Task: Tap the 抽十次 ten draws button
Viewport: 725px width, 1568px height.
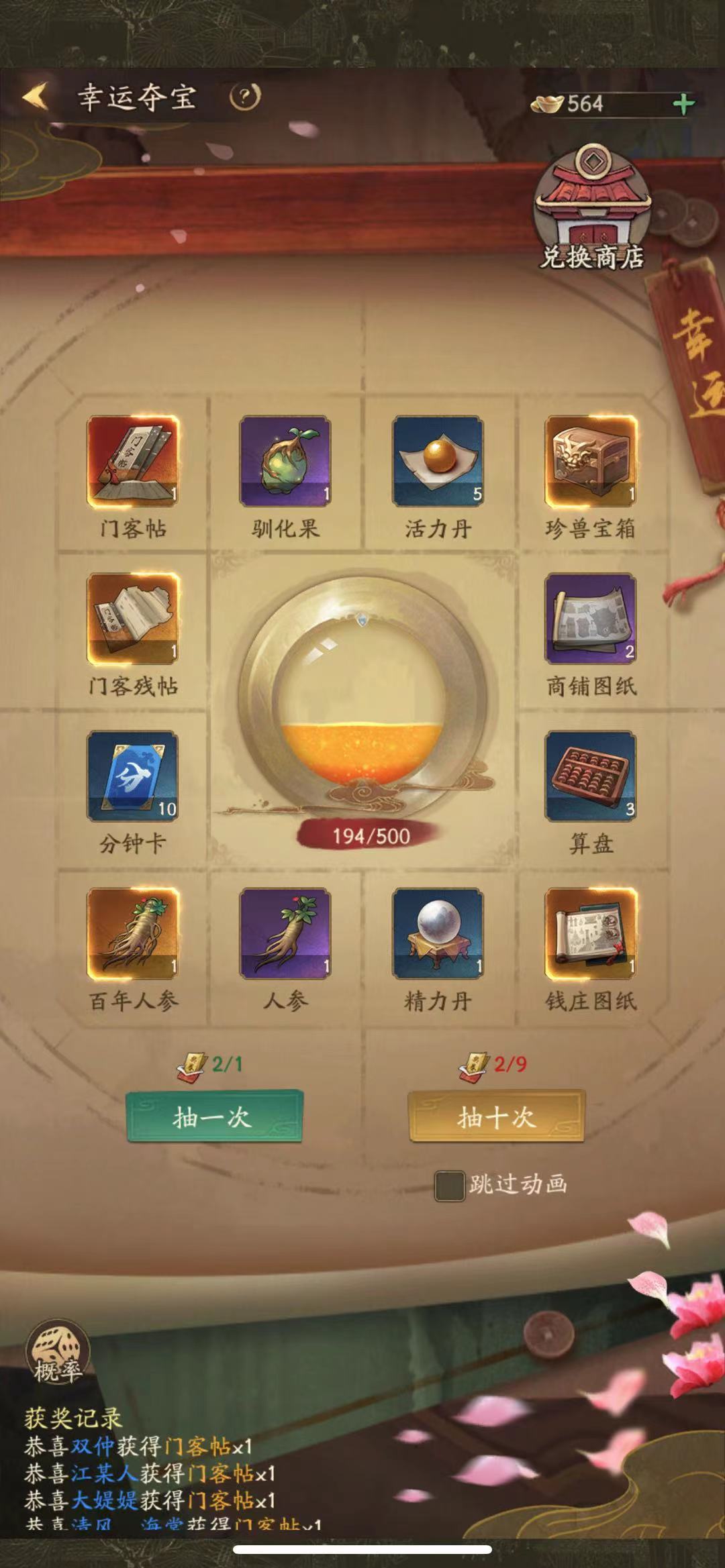Action: [x=496, y=1116]
